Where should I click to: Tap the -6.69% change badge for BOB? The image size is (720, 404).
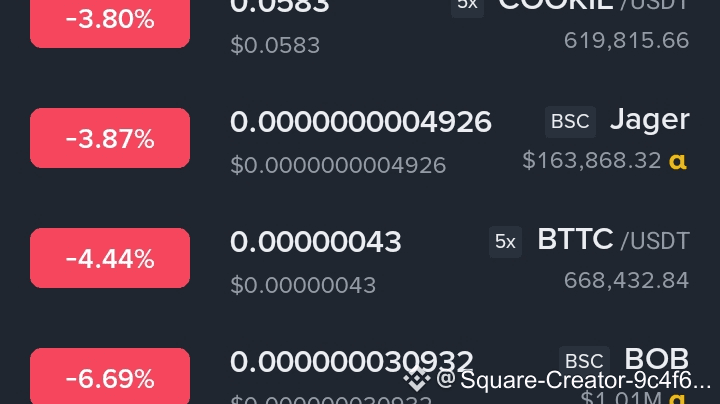(x=110, y=377)
